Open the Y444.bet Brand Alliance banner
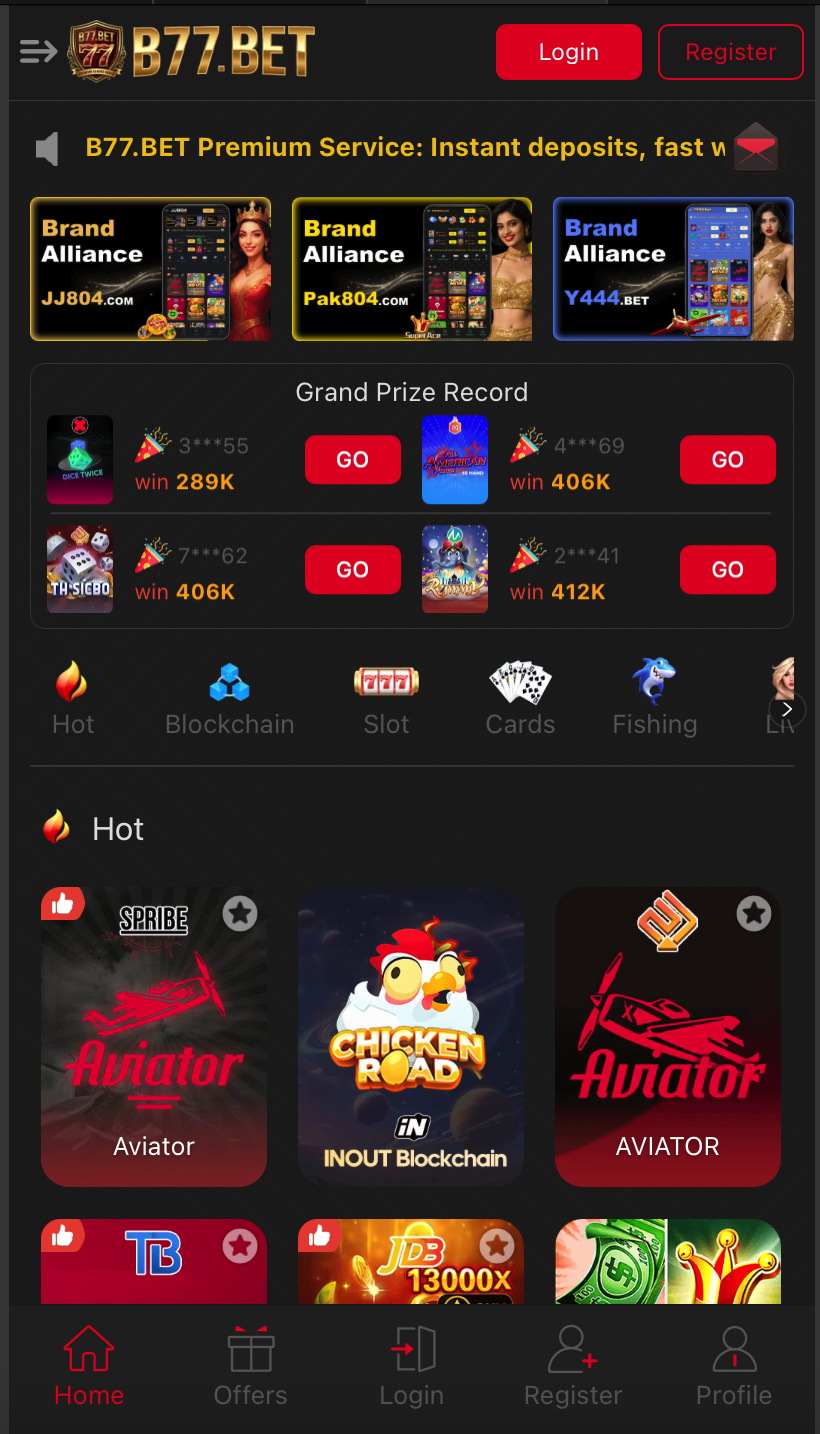Screen dimensions: 820x1434 pyautogui.click(x=673, y=269)
